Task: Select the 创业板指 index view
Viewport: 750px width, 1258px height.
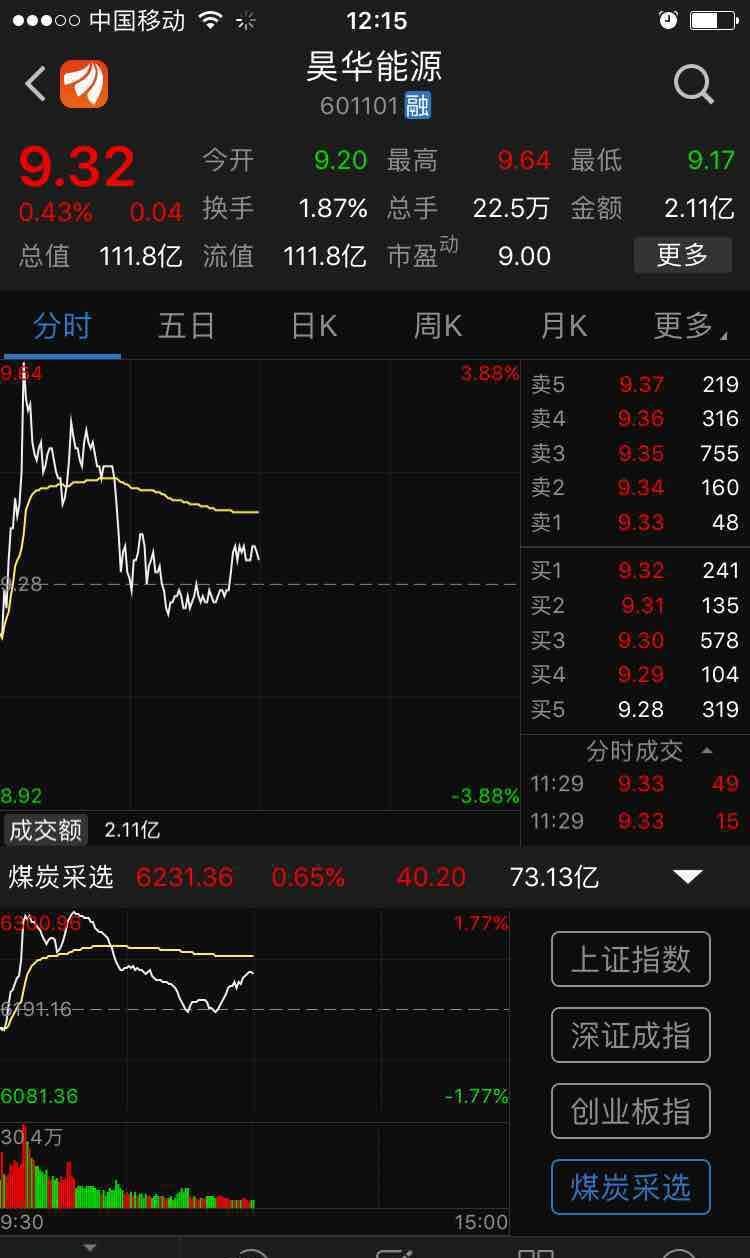Action: (x=630, y=1111)
